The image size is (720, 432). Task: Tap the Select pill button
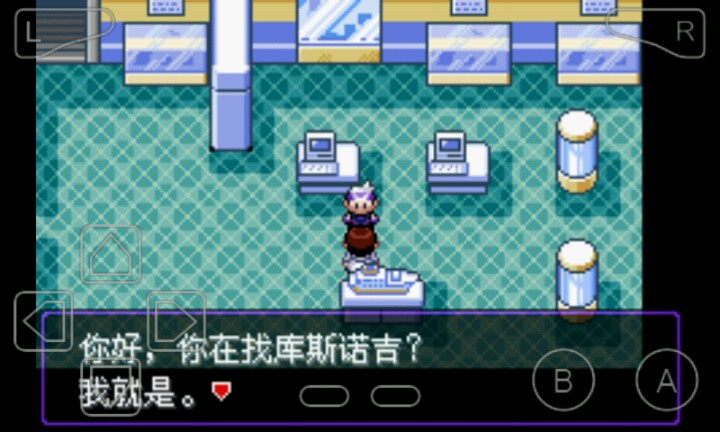[x=324, y=396]
